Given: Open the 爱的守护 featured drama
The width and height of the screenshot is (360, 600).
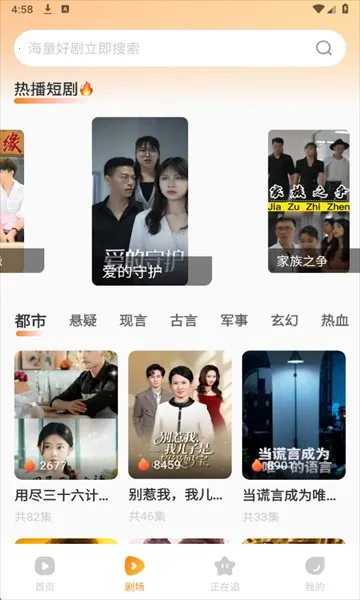Looking at the screenshot, I should [140, 201].
